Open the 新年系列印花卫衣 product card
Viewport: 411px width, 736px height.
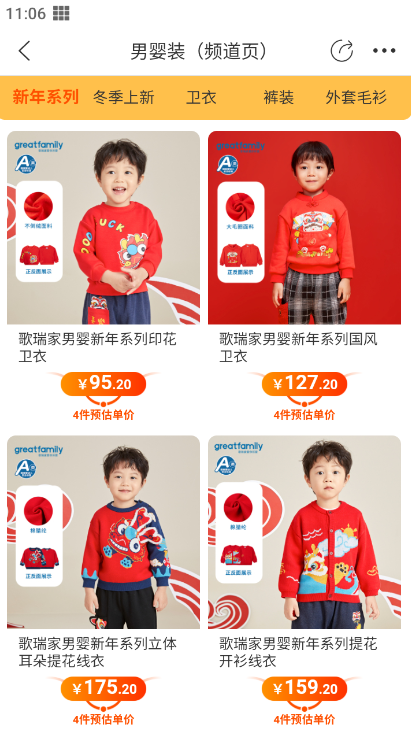pyautogui.click(x=103, y=276)
